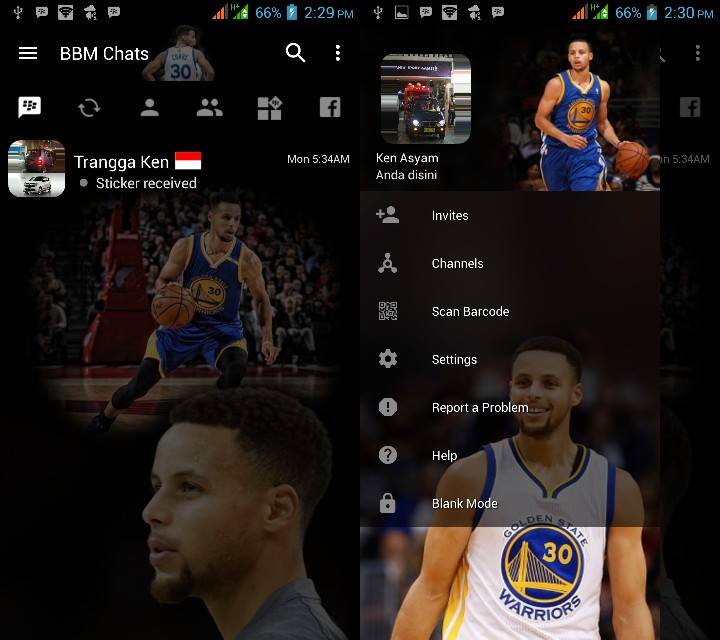Switch to the groups tab
720x640 pixels.
209,108
